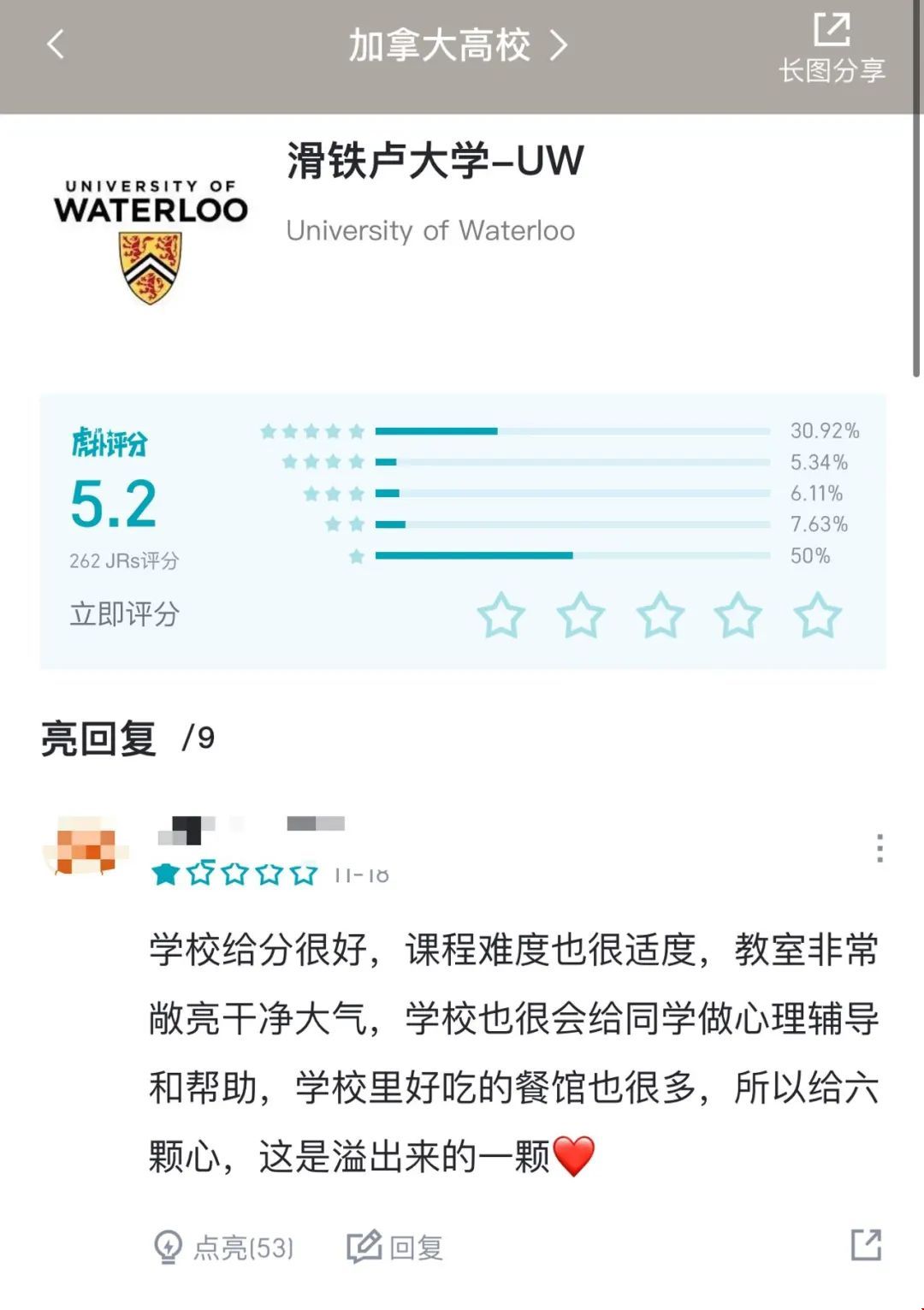Select the middle empty rating star
924x1310 pixels.
660,614
